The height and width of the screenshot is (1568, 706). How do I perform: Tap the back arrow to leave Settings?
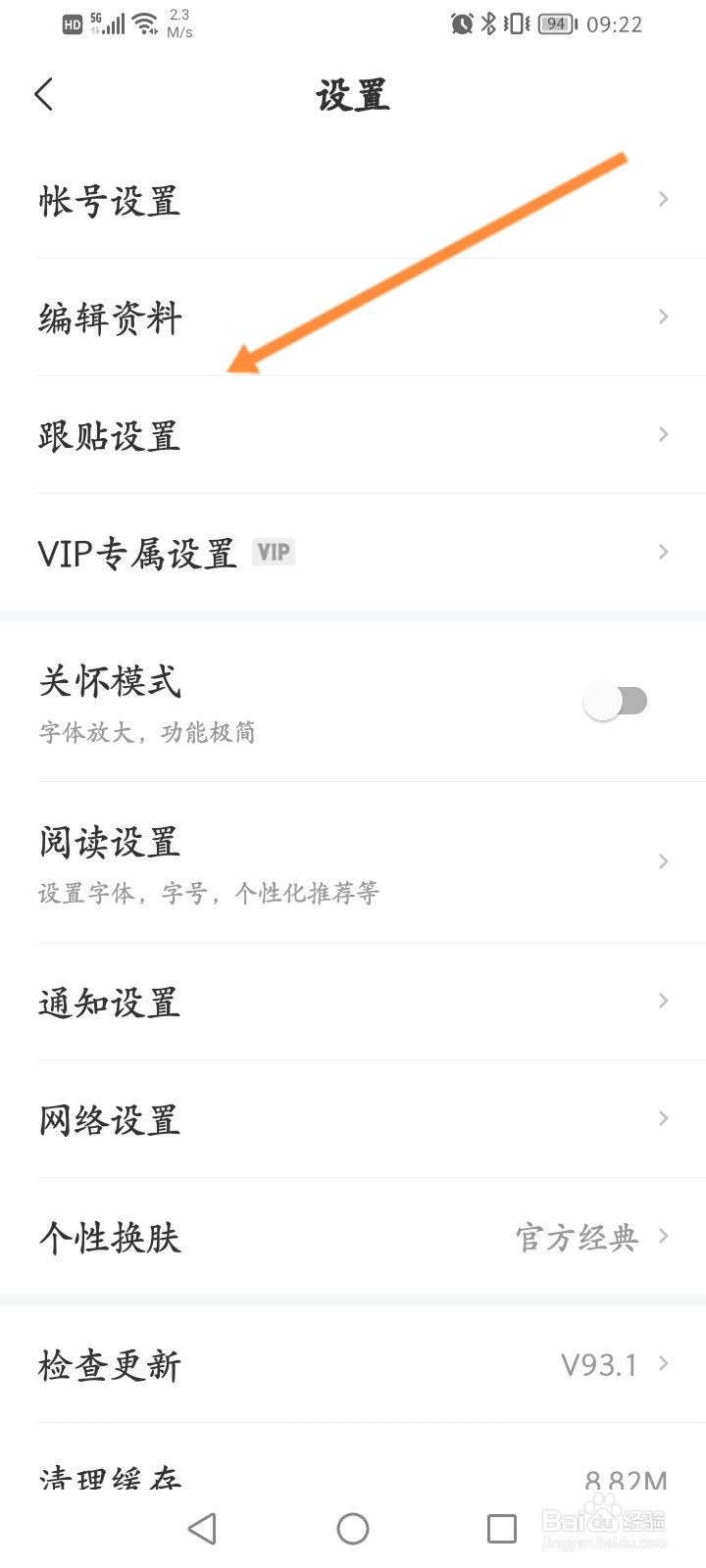(x=43, y=94)
